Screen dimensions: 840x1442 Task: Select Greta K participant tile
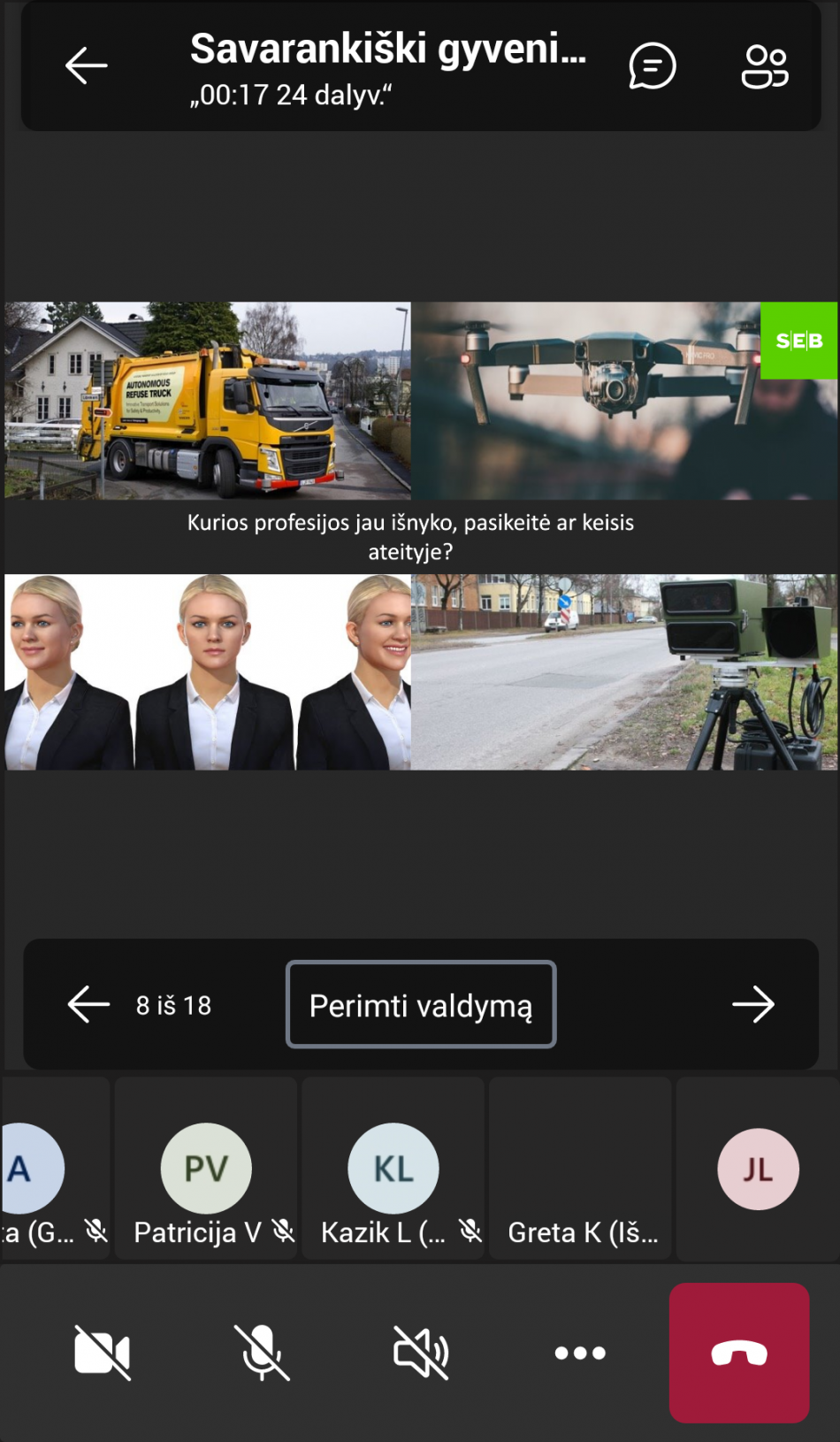tap(581, 1169)
